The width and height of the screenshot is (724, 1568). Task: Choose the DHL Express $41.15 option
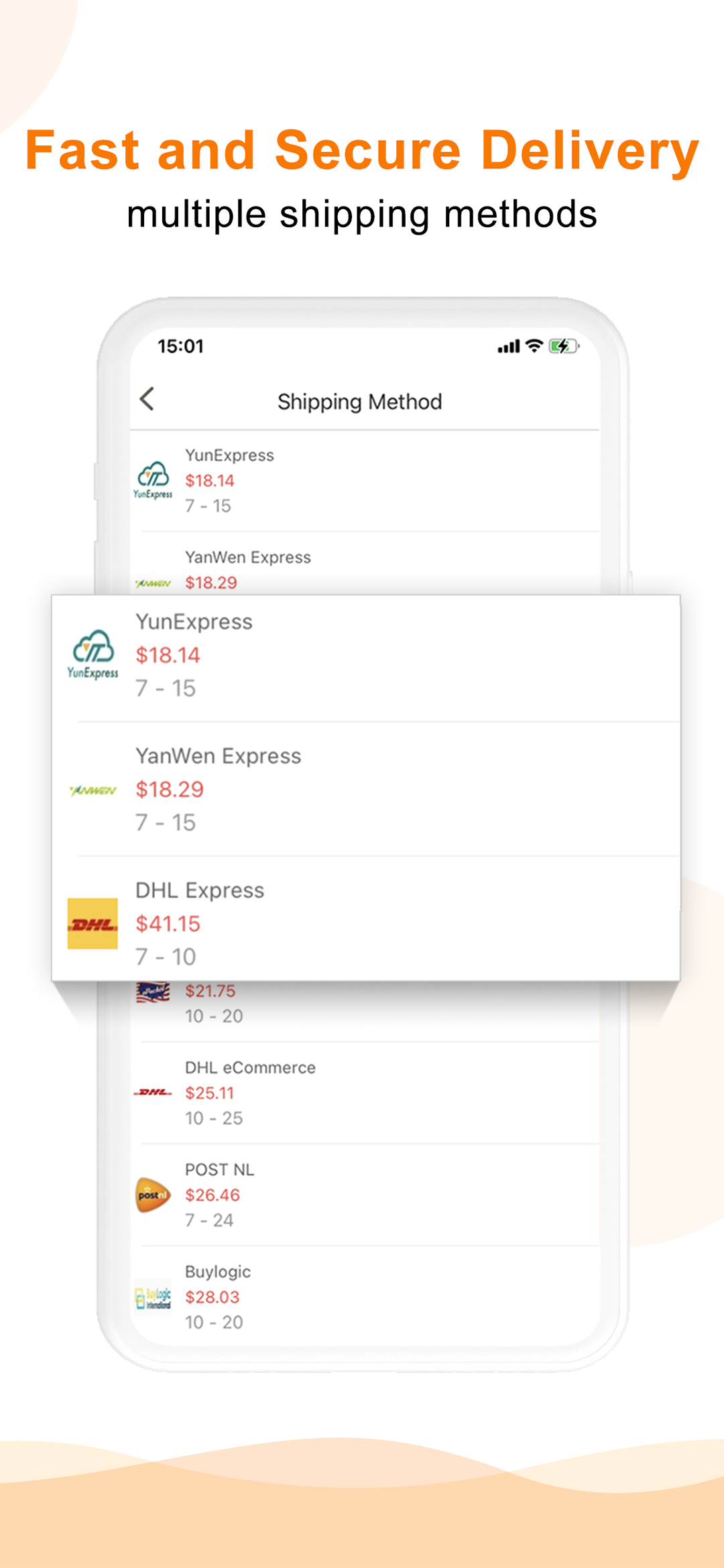coord(168,923)
